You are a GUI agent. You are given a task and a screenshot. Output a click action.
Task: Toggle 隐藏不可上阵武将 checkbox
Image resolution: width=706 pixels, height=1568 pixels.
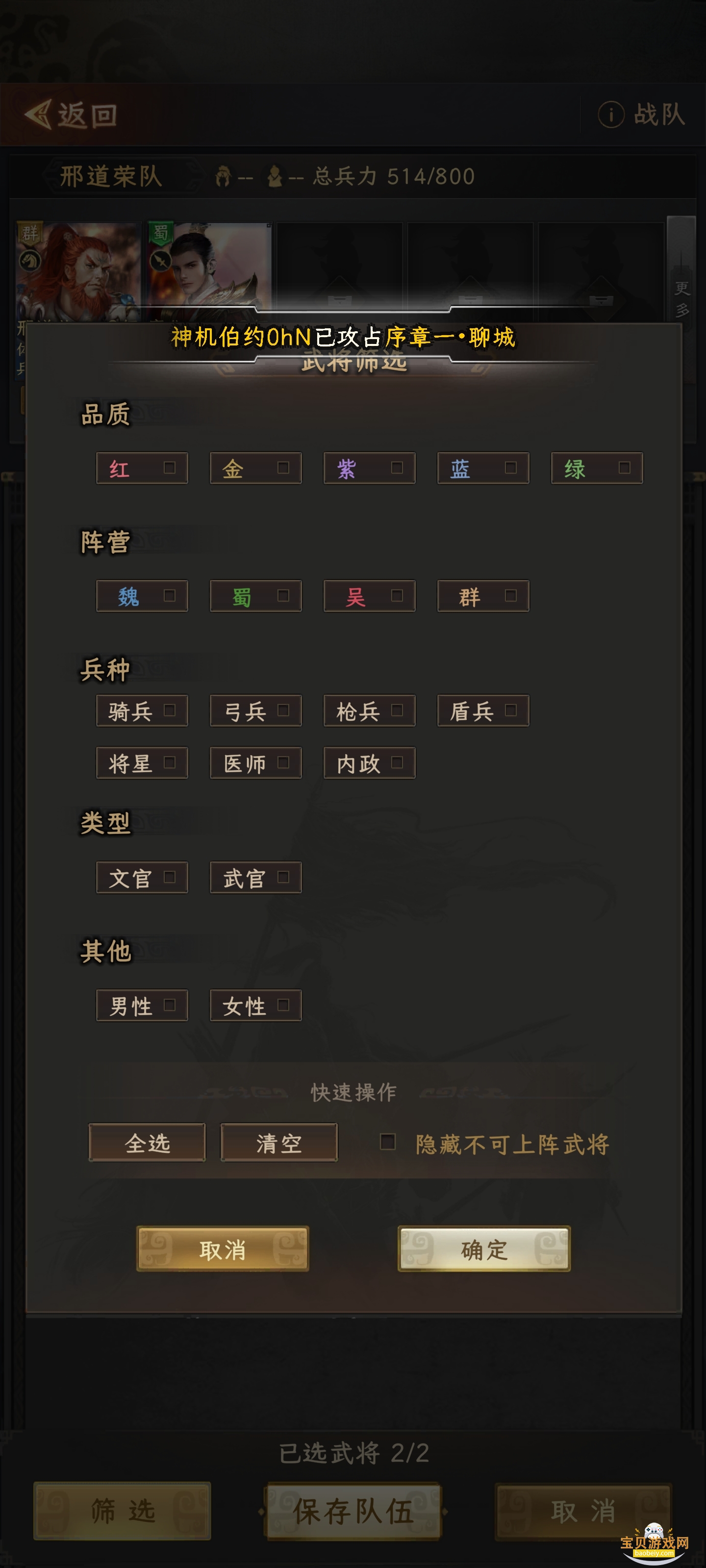pos(387,1141)
